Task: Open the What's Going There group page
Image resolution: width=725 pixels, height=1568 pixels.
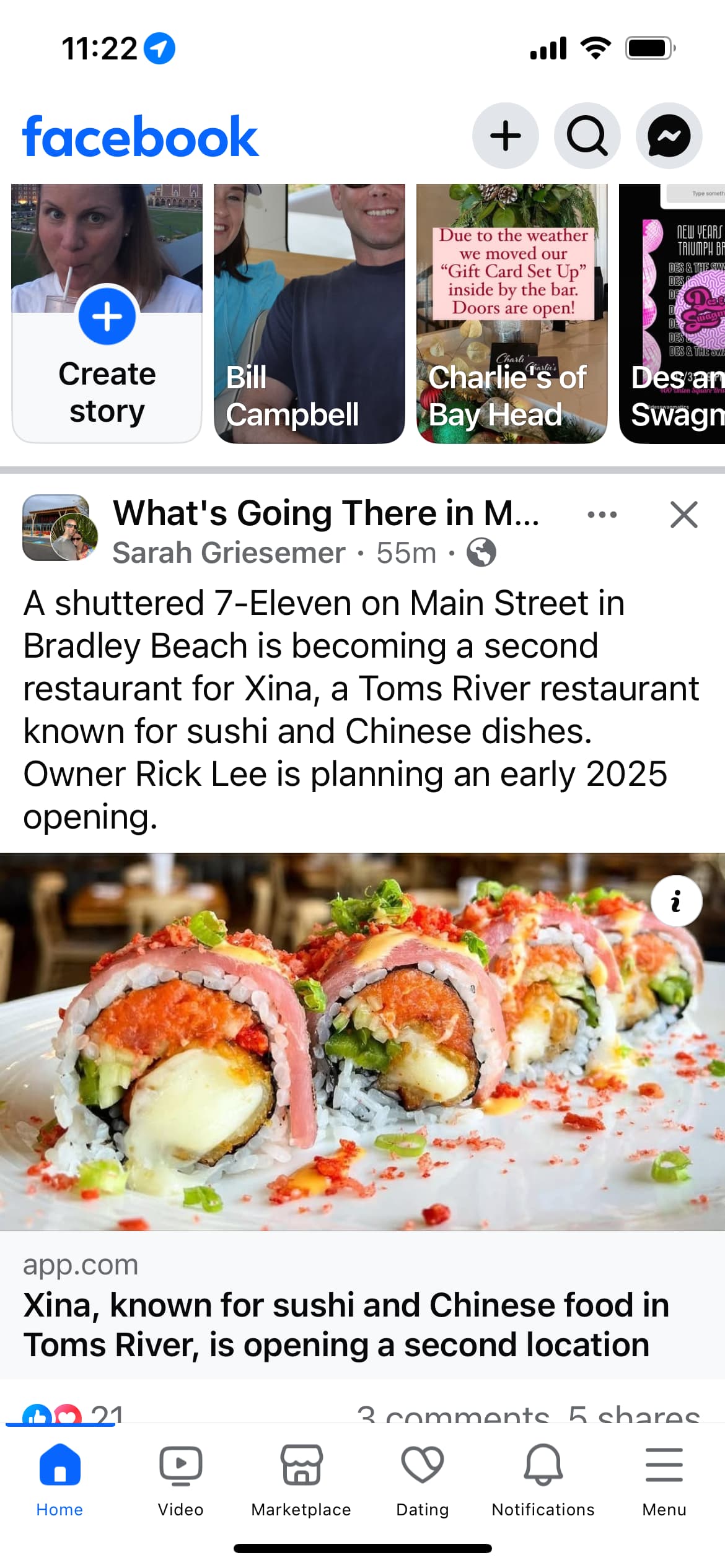Action: tap(325, 513)
